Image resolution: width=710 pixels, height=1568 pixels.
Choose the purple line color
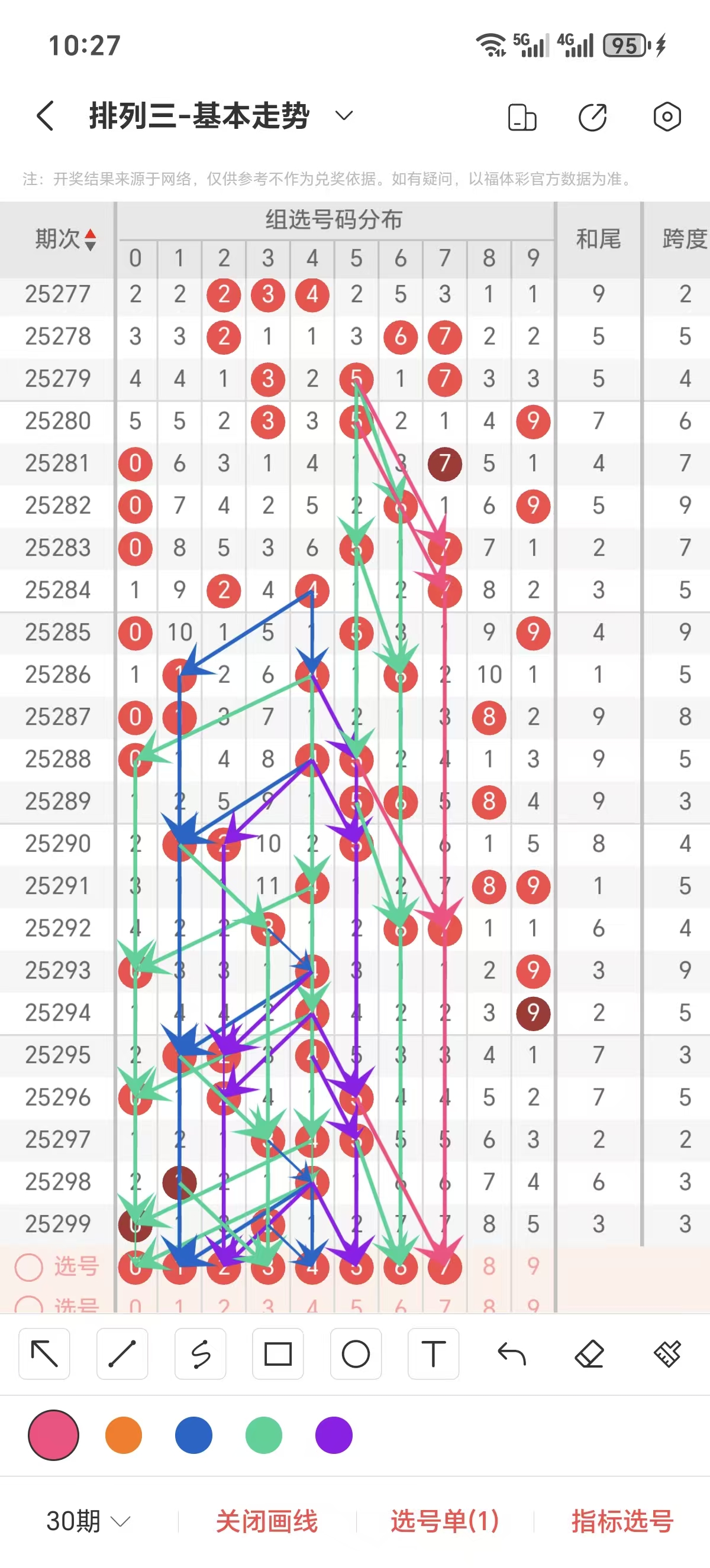click(x=334, y=1435)
